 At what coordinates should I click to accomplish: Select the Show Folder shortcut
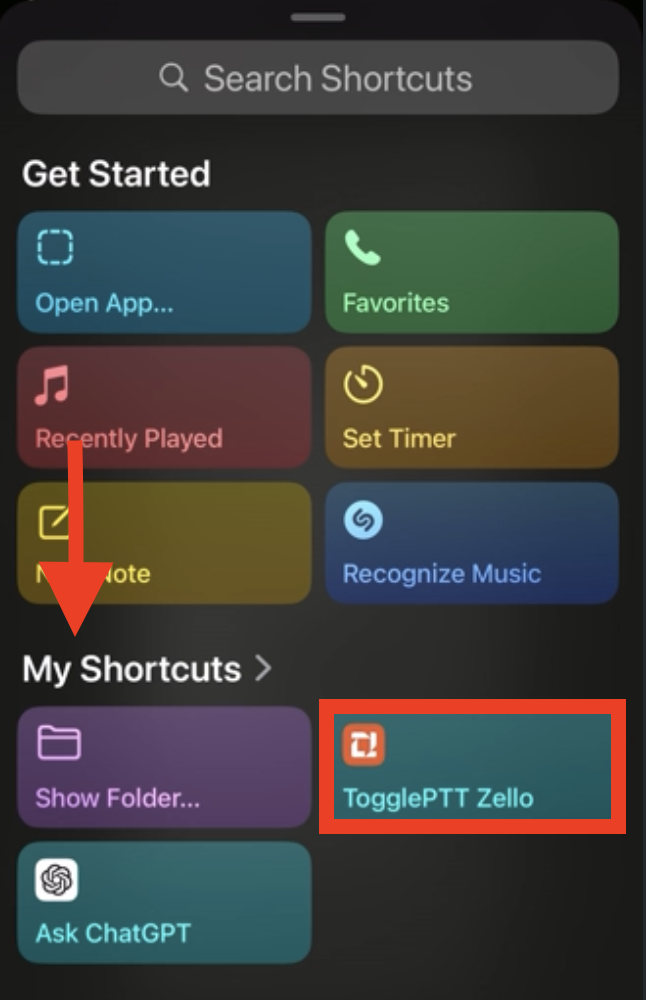164,767
